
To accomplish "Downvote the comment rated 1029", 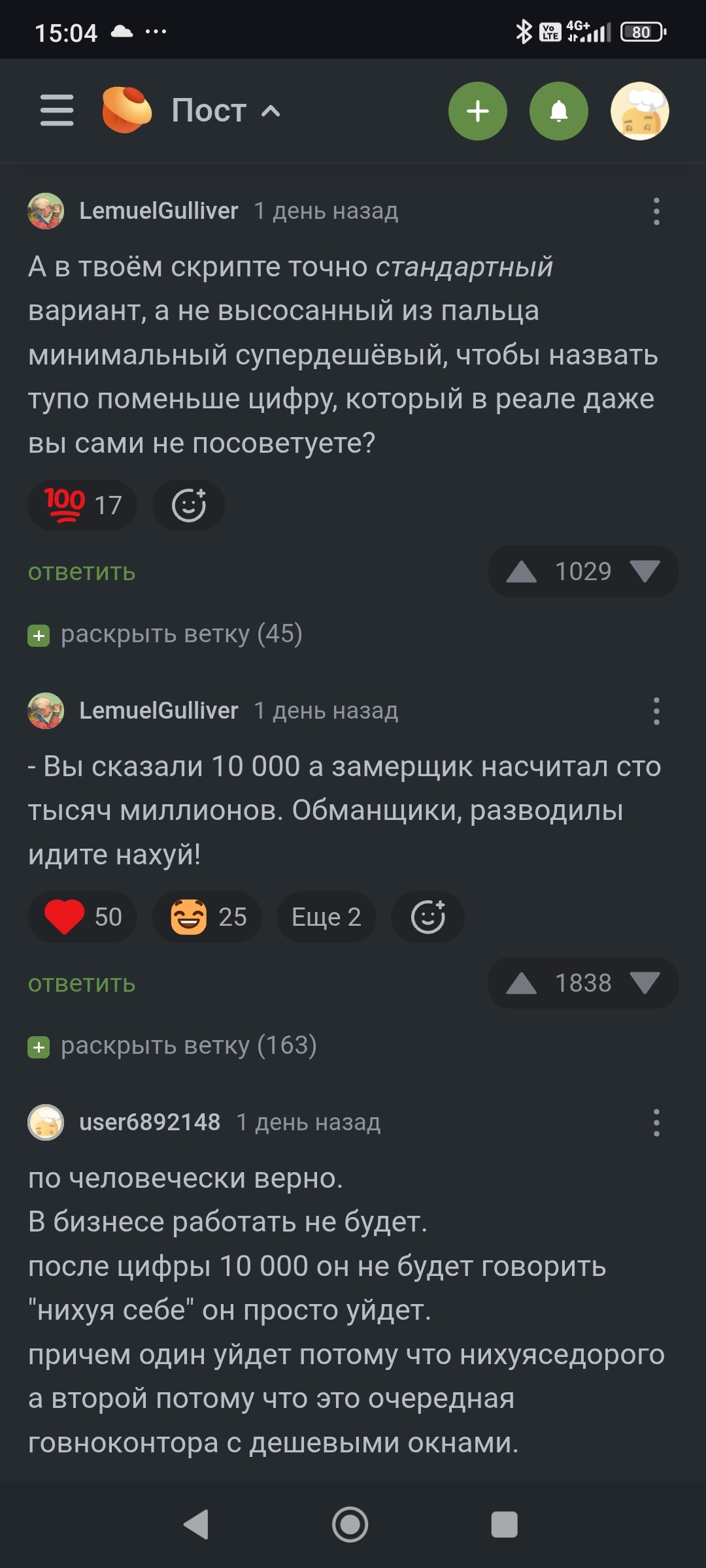I will 645,572.
